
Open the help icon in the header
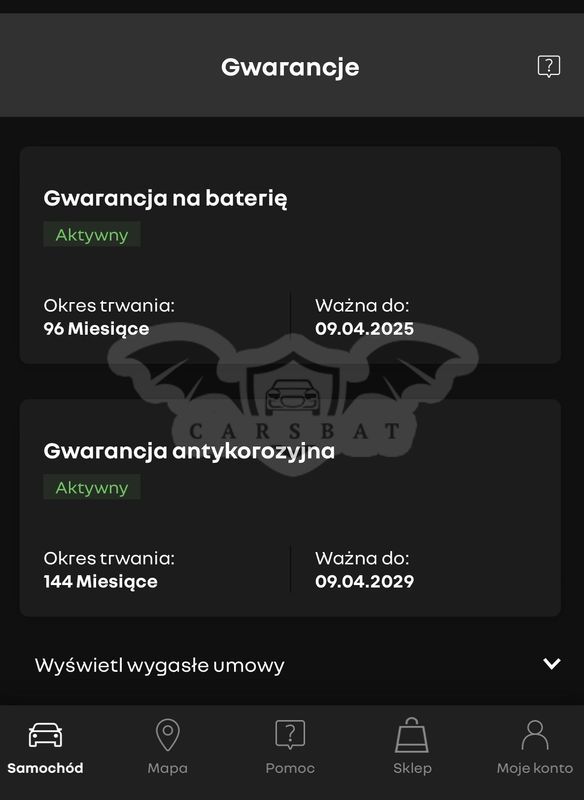(x=549, y=66)
